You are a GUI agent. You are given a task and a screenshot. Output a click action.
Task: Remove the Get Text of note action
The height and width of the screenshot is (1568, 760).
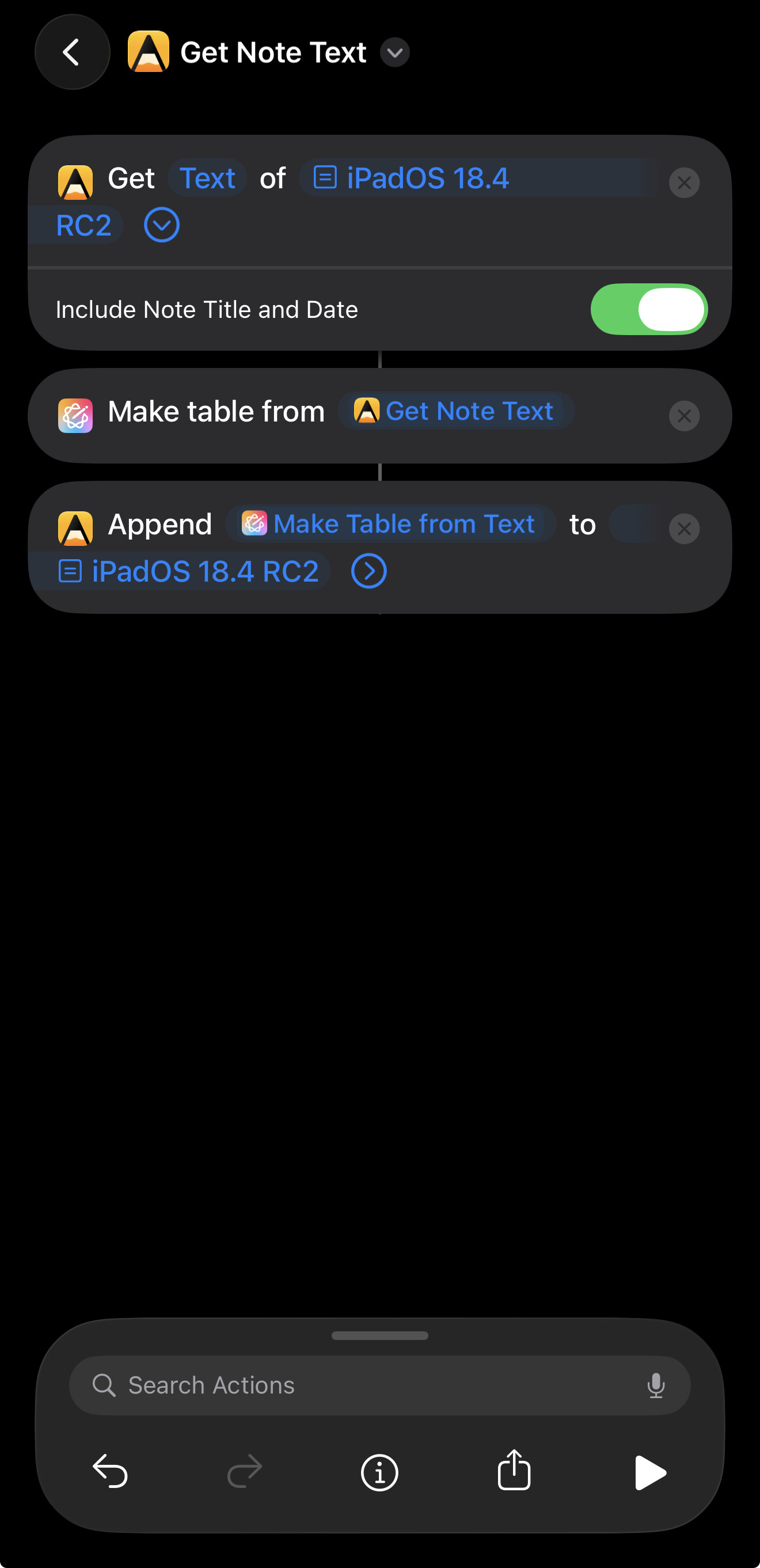click(683, 183)
